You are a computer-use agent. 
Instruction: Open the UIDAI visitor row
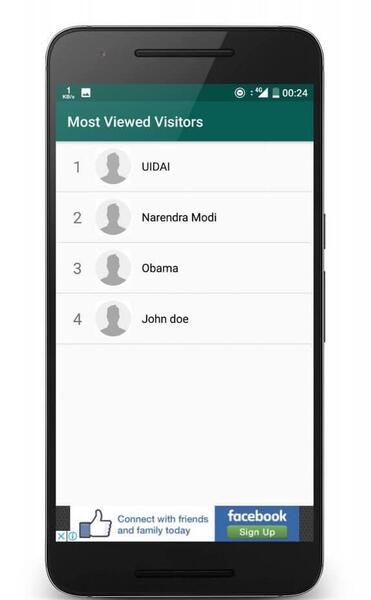[184, 166]
